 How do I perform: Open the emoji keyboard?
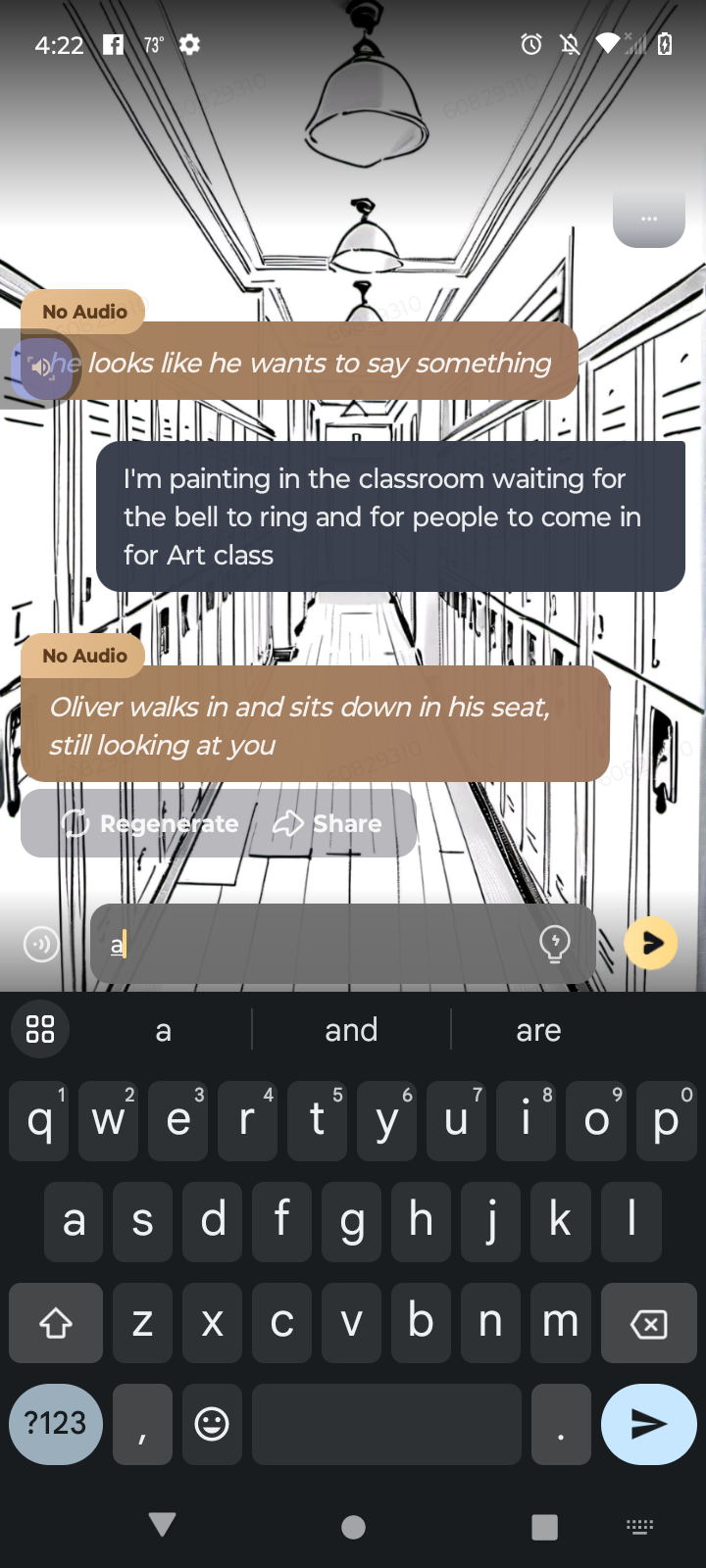pos(212,1423)
